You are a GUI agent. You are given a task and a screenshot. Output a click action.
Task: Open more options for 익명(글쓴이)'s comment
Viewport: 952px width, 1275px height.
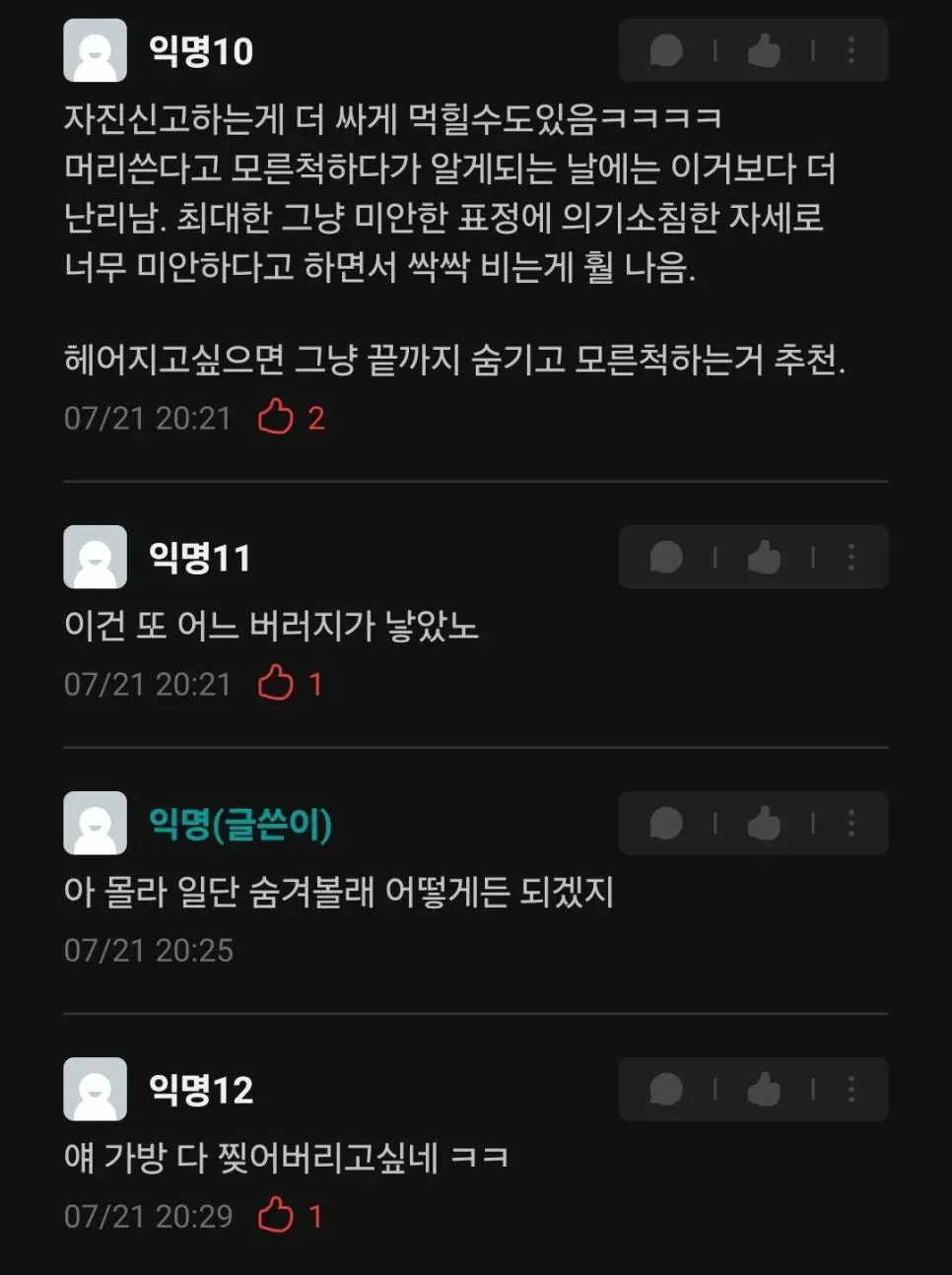pos(851,824)
